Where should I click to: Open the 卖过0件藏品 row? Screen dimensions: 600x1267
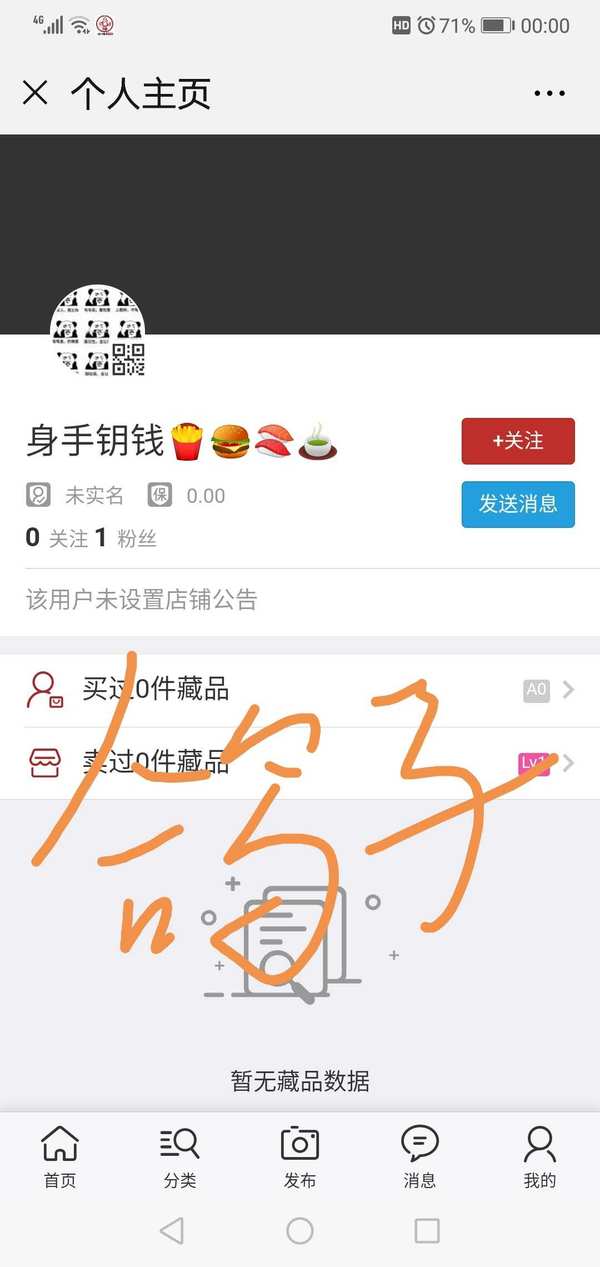click(300, 763)
